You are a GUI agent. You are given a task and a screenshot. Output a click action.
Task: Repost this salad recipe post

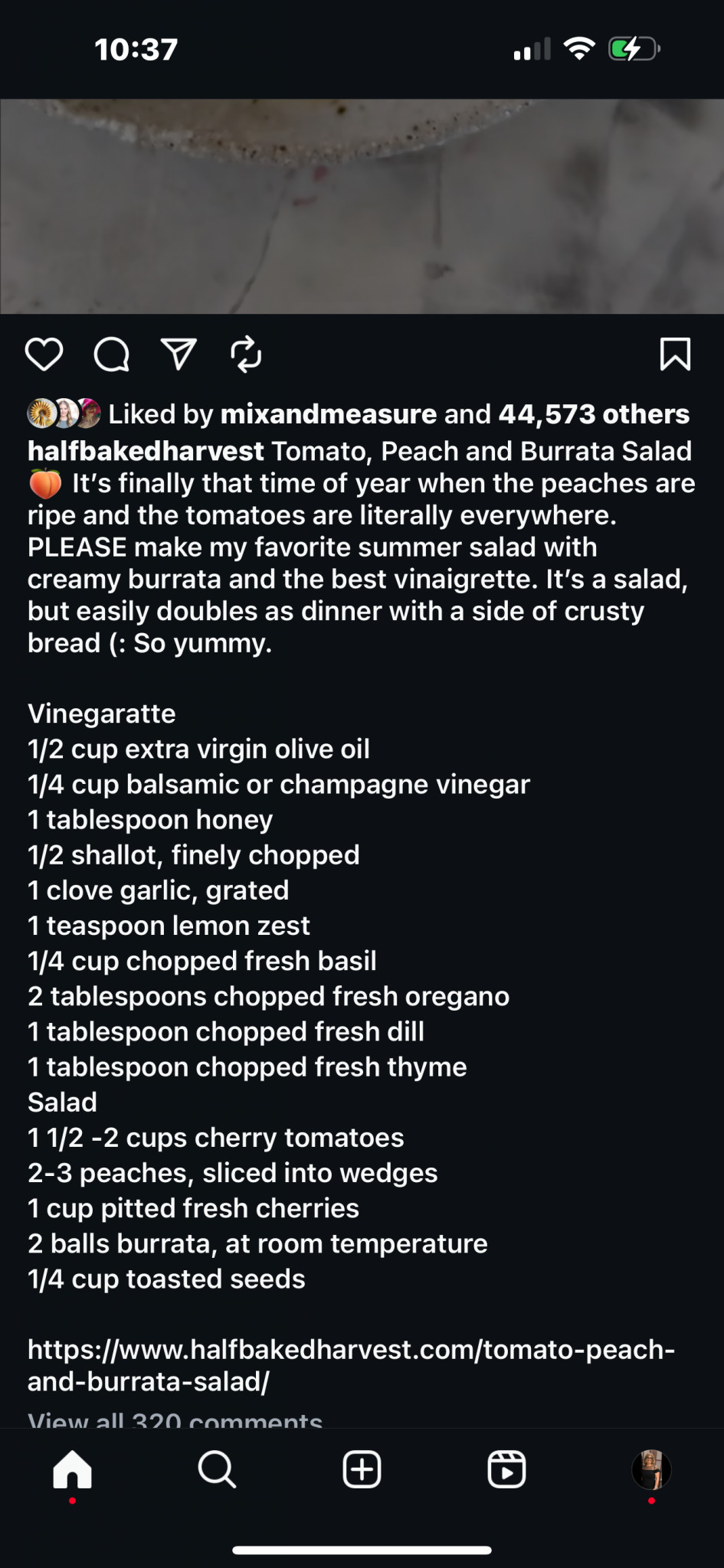click(246, 354)
